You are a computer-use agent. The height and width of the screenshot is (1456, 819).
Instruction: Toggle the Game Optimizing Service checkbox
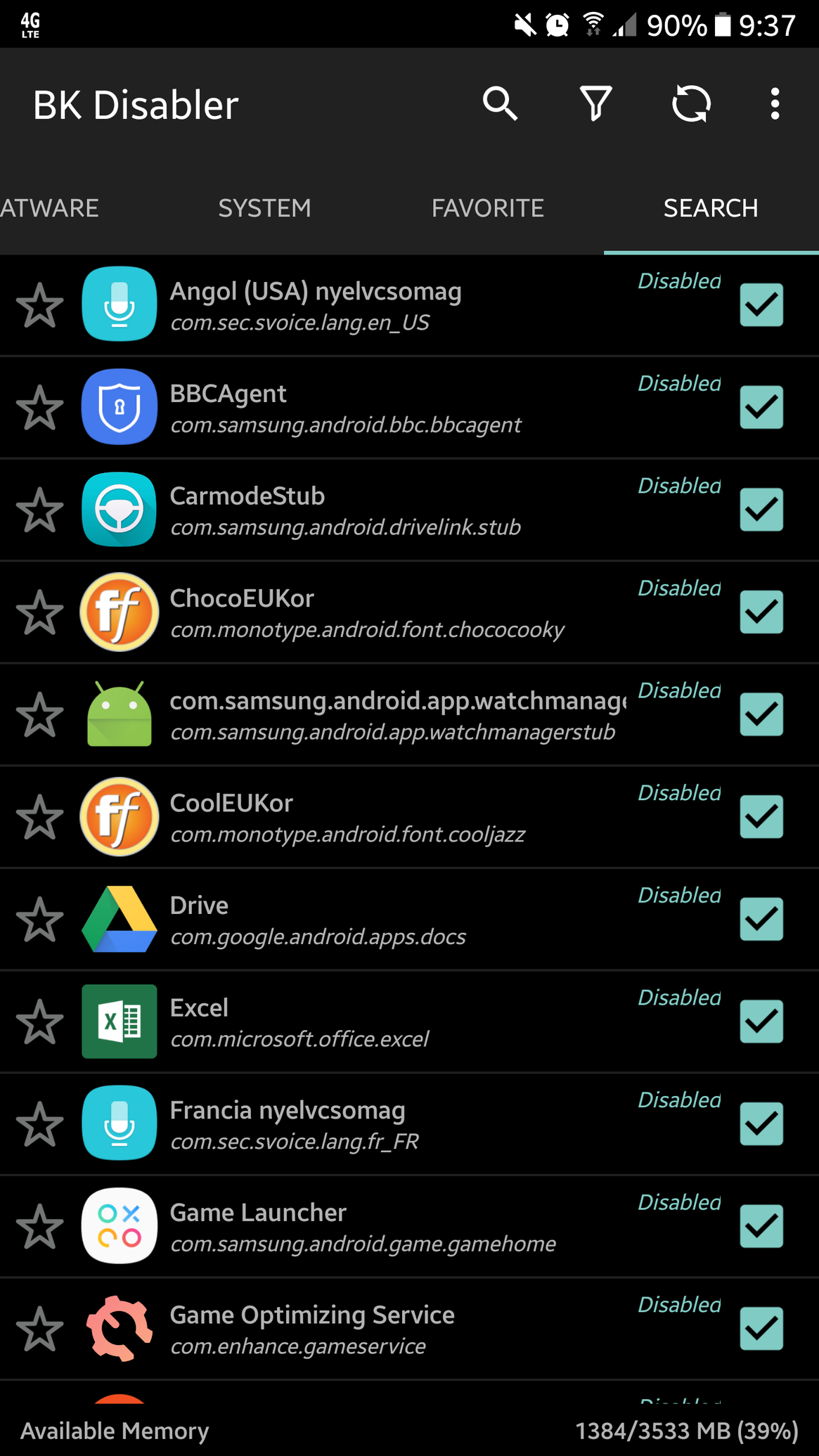click(761, 1329)
